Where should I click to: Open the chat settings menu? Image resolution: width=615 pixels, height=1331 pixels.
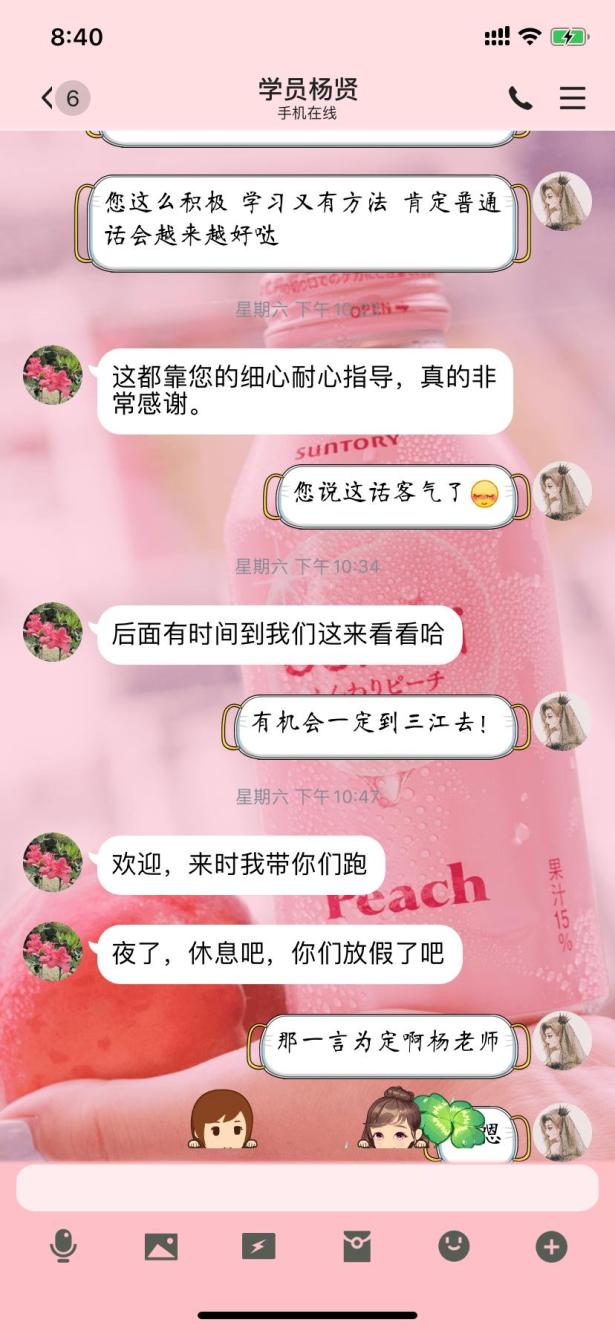(572, 98)
